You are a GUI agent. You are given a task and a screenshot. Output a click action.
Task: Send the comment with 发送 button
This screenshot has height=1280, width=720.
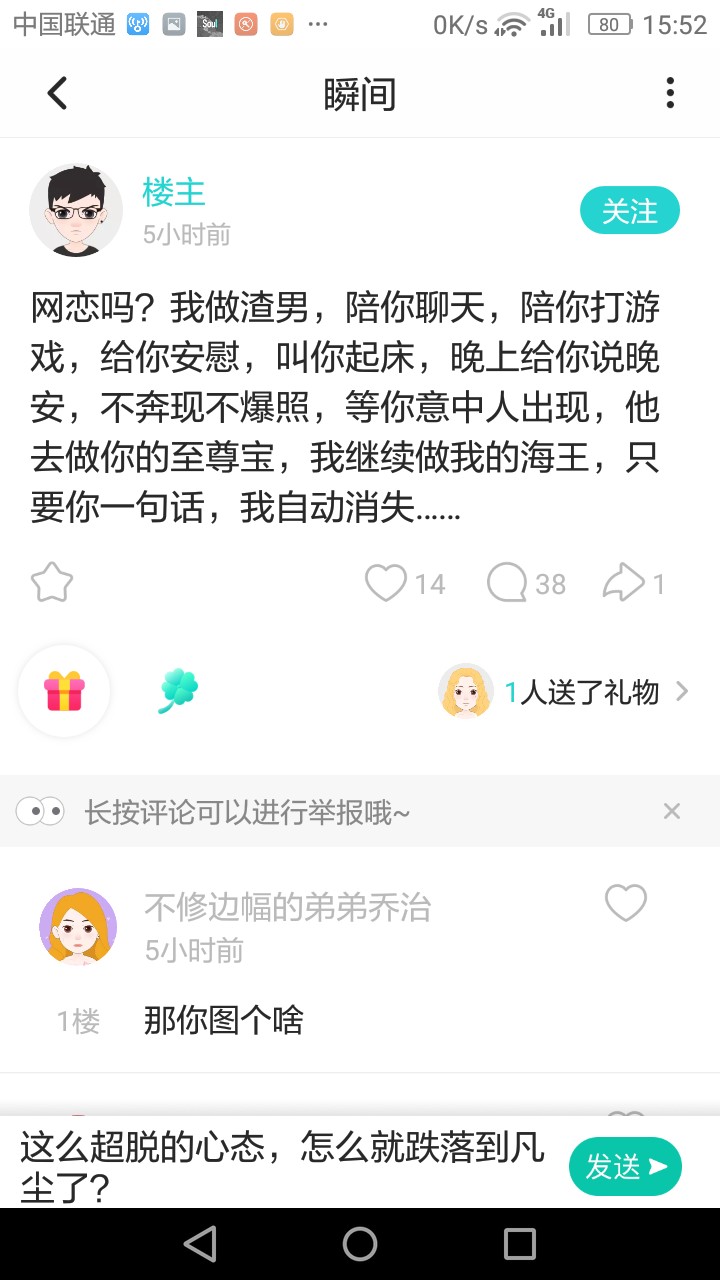(625, 1166)
